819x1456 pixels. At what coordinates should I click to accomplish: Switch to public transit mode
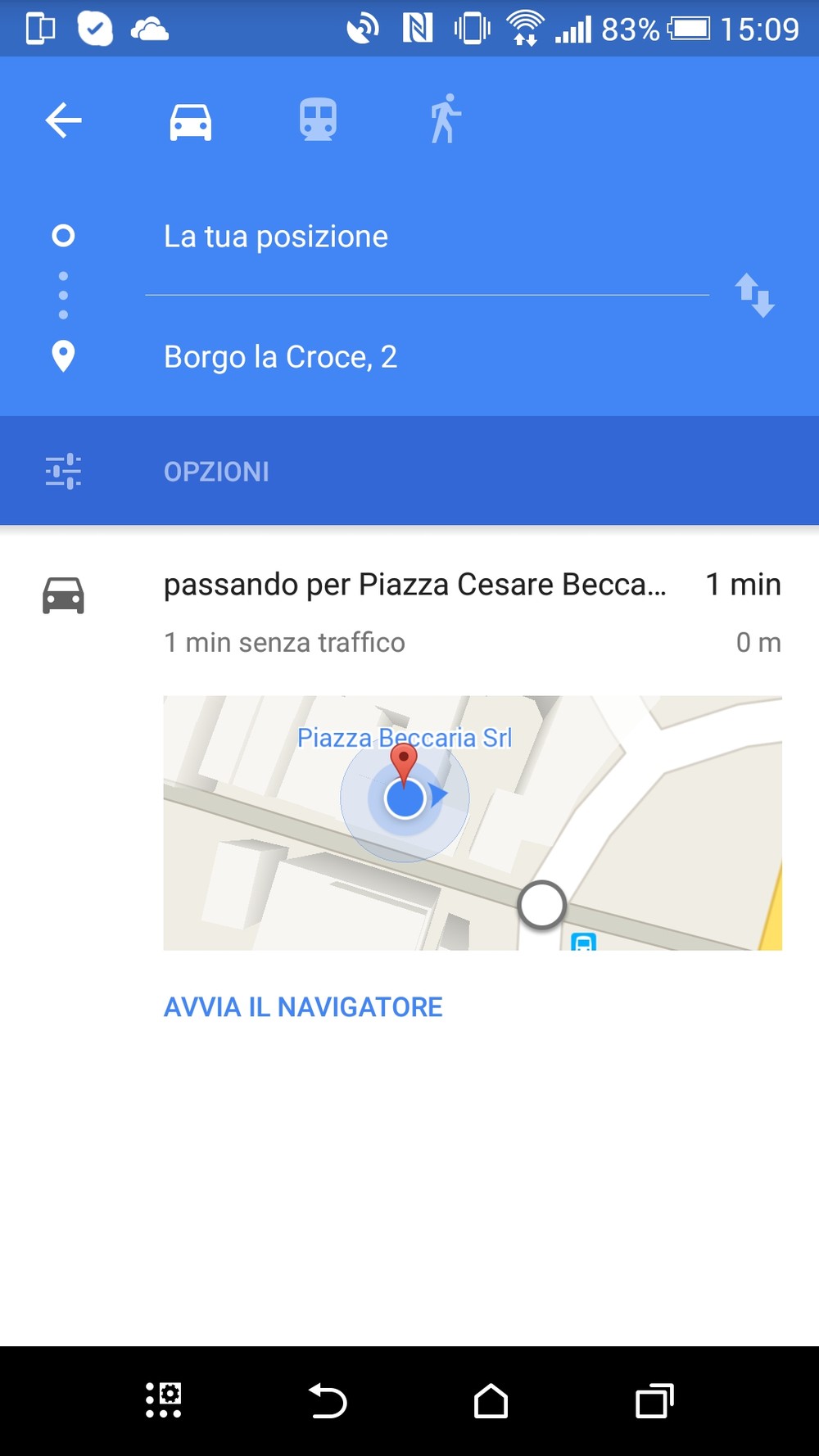click(x=318, y=120)
